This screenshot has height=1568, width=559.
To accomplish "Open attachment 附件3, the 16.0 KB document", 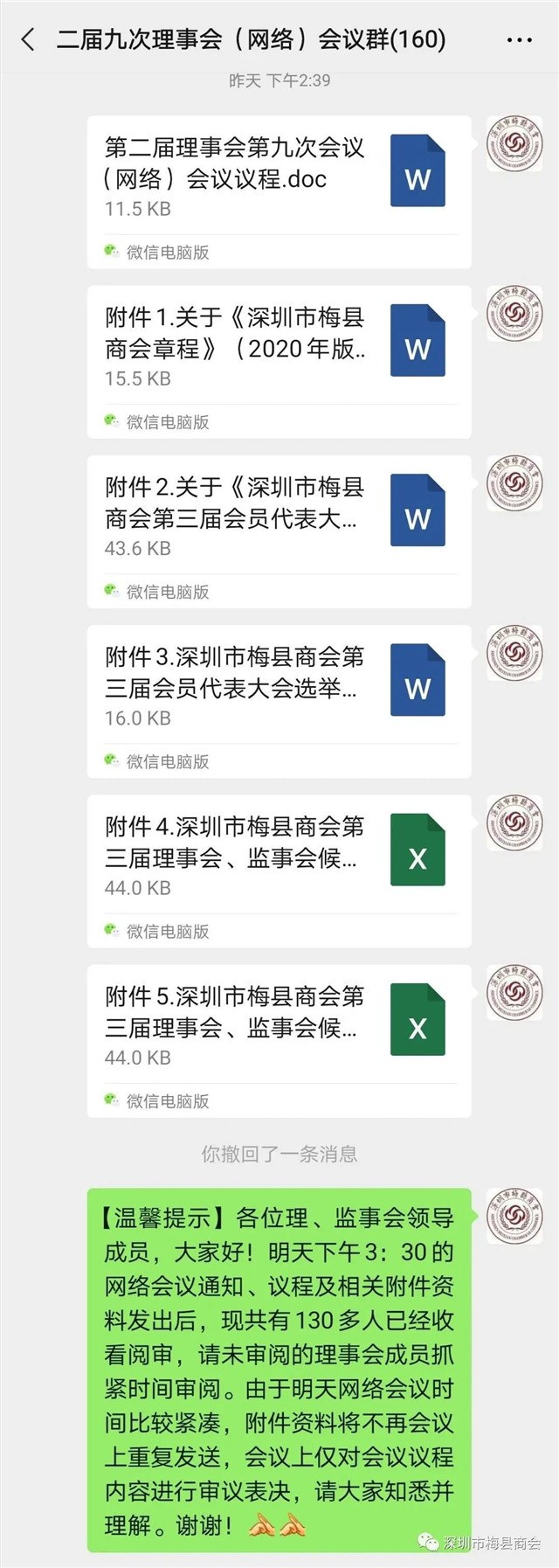I will pyautogui.click(x=279, y=687).
